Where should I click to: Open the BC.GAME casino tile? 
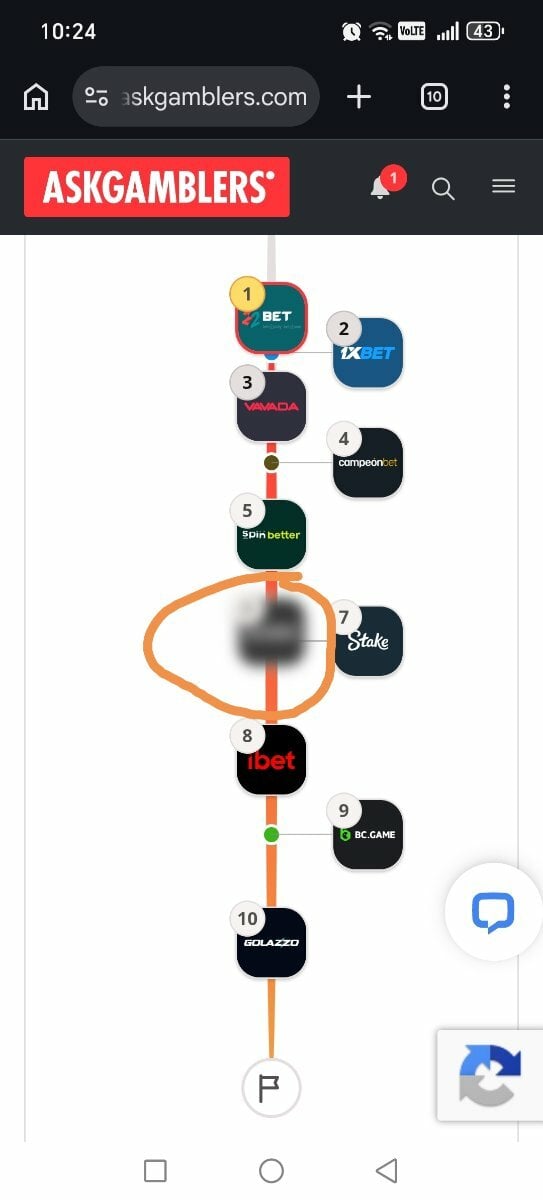(368, 834)
